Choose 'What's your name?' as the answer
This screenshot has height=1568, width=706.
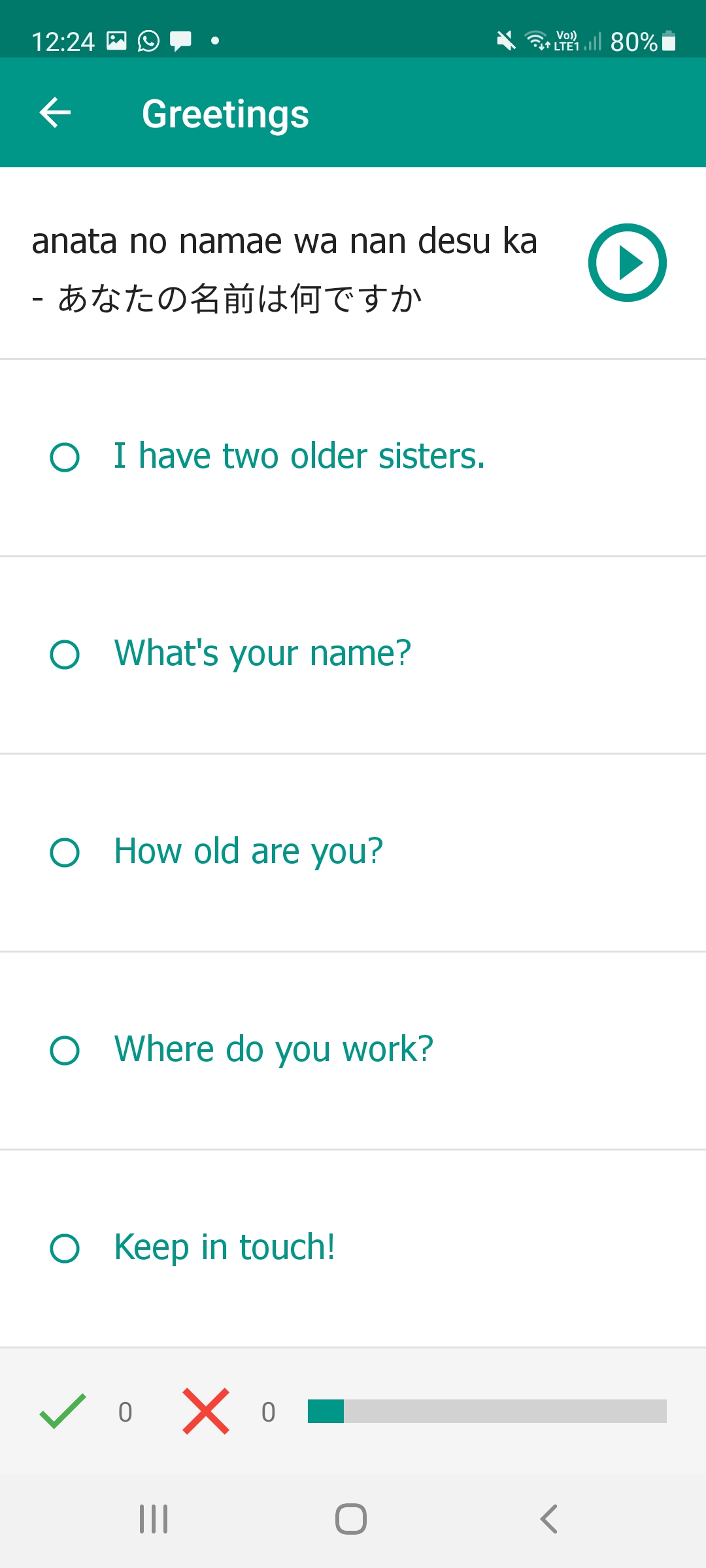tap(353, 655)
